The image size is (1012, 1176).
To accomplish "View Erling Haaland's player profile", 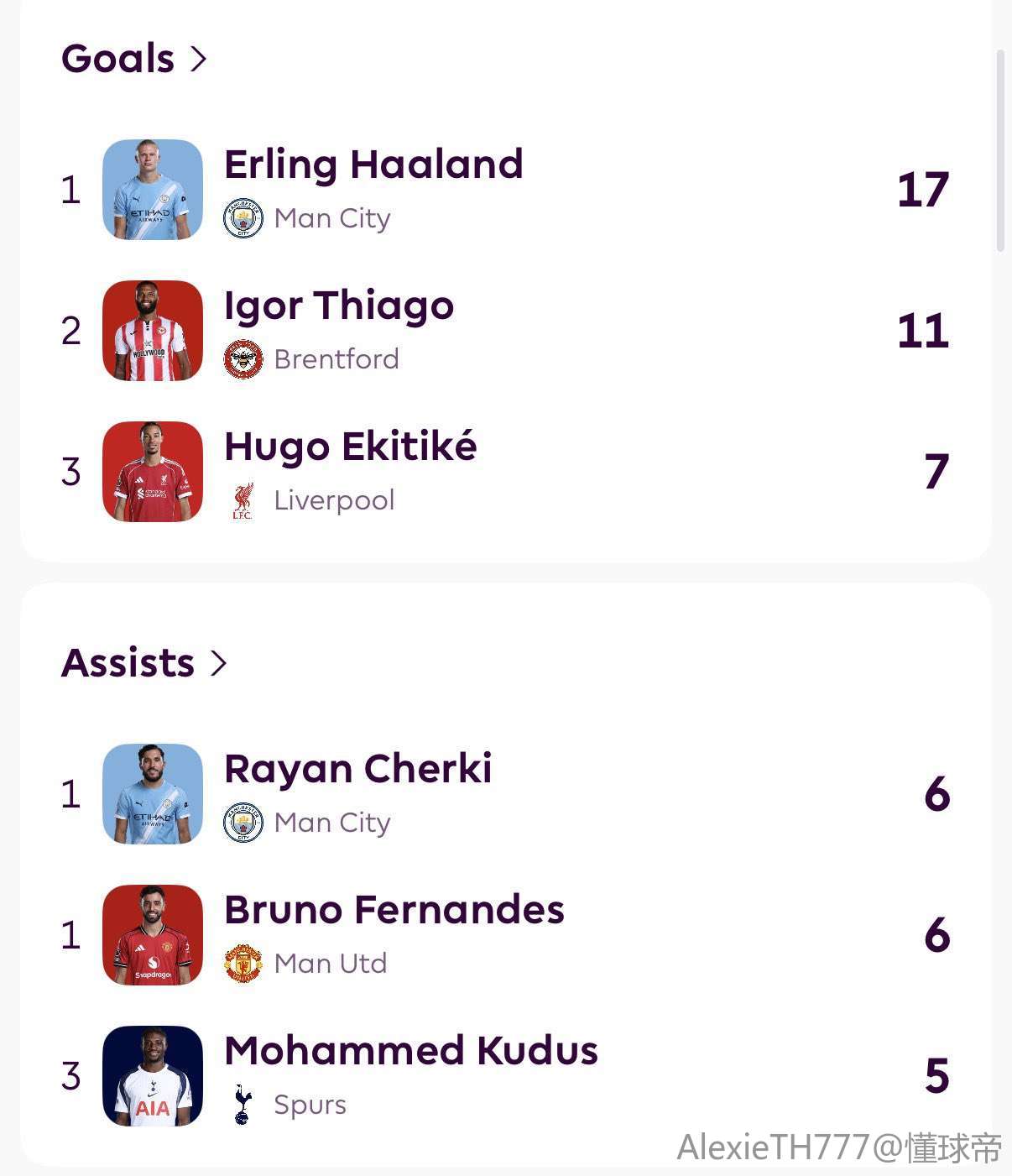I will (x=373, y=165).
